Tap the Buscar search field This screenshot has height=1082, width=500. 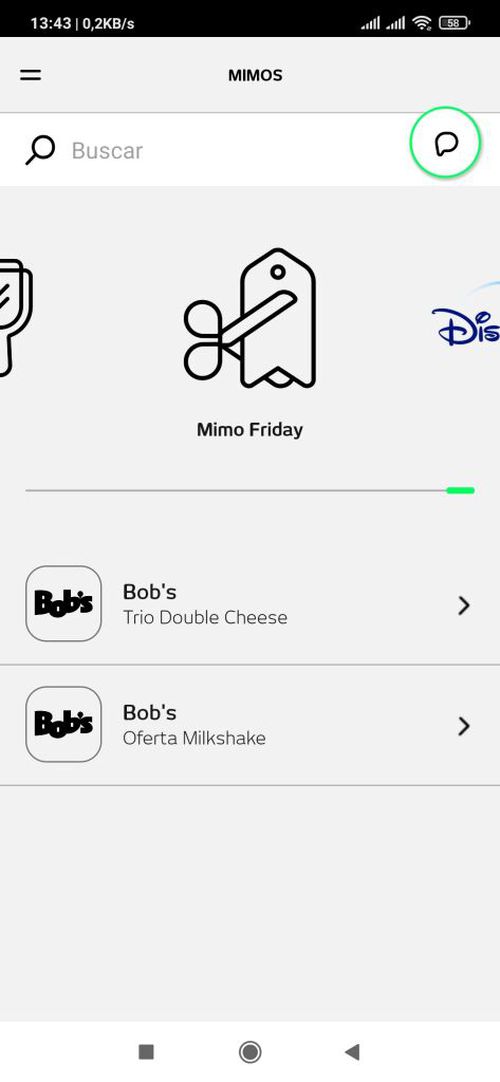(207, 150)
